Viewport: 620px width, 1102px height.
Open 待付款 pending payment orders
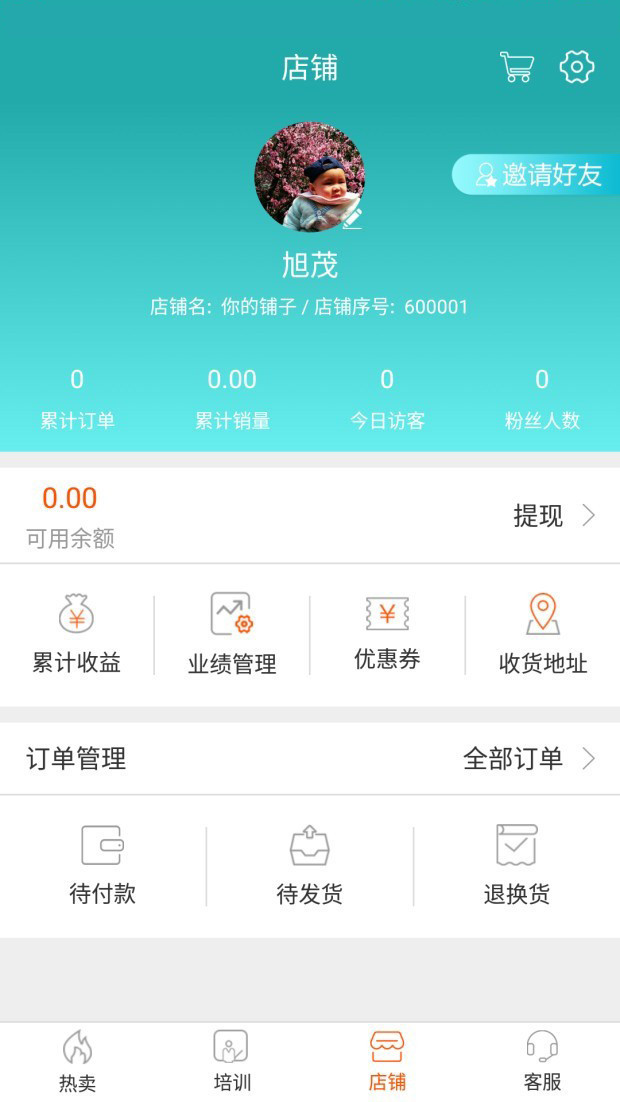(x=103, y=866)
